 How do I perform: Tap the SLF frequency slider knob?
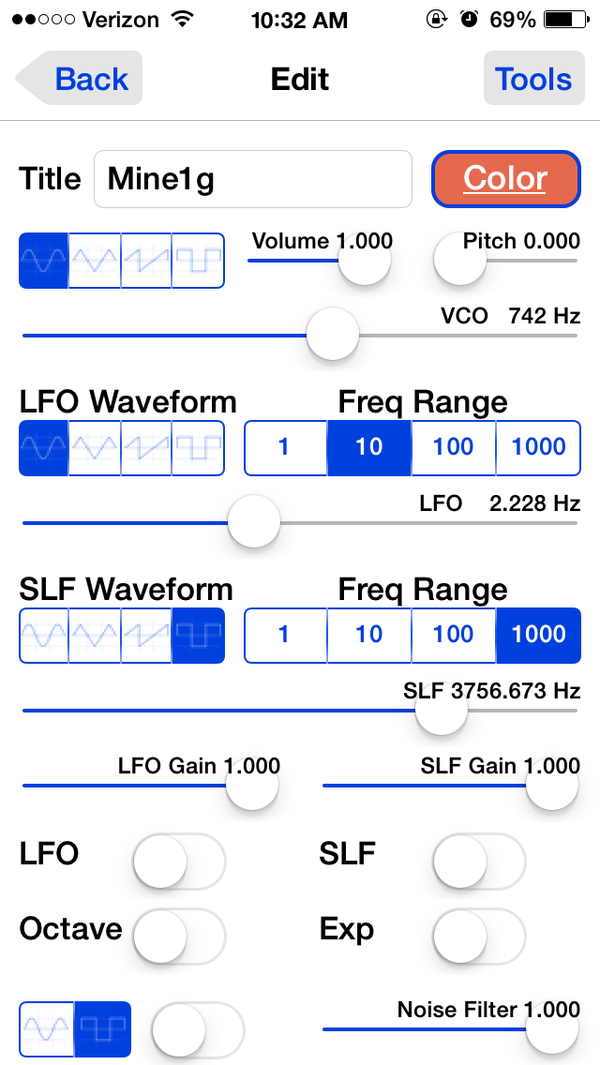pyautogui.click(x=442, y=710)
